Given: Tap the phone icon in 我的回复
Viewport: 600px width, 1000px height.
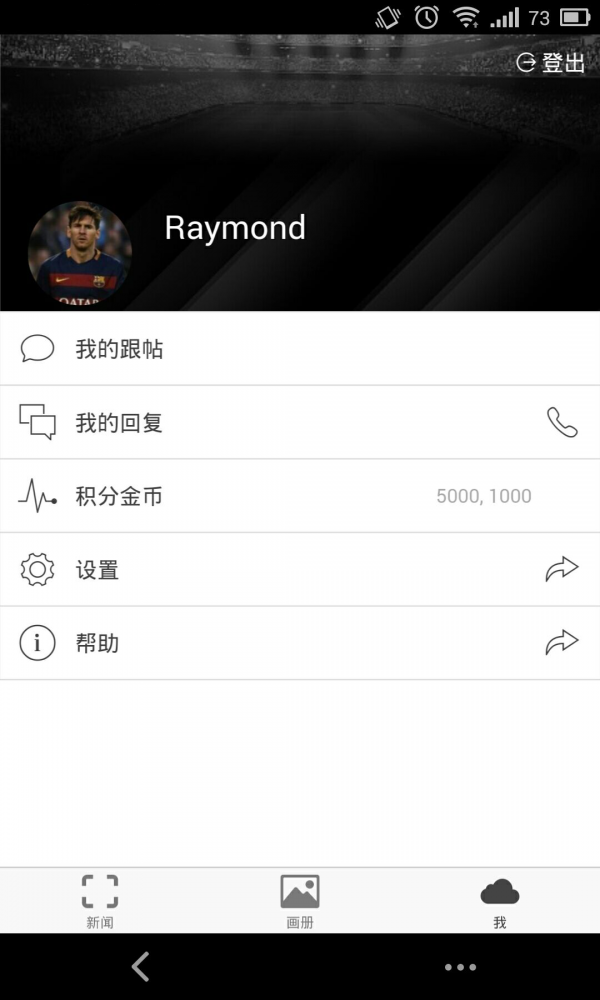Looking at the screenshot, I should 562,423.
